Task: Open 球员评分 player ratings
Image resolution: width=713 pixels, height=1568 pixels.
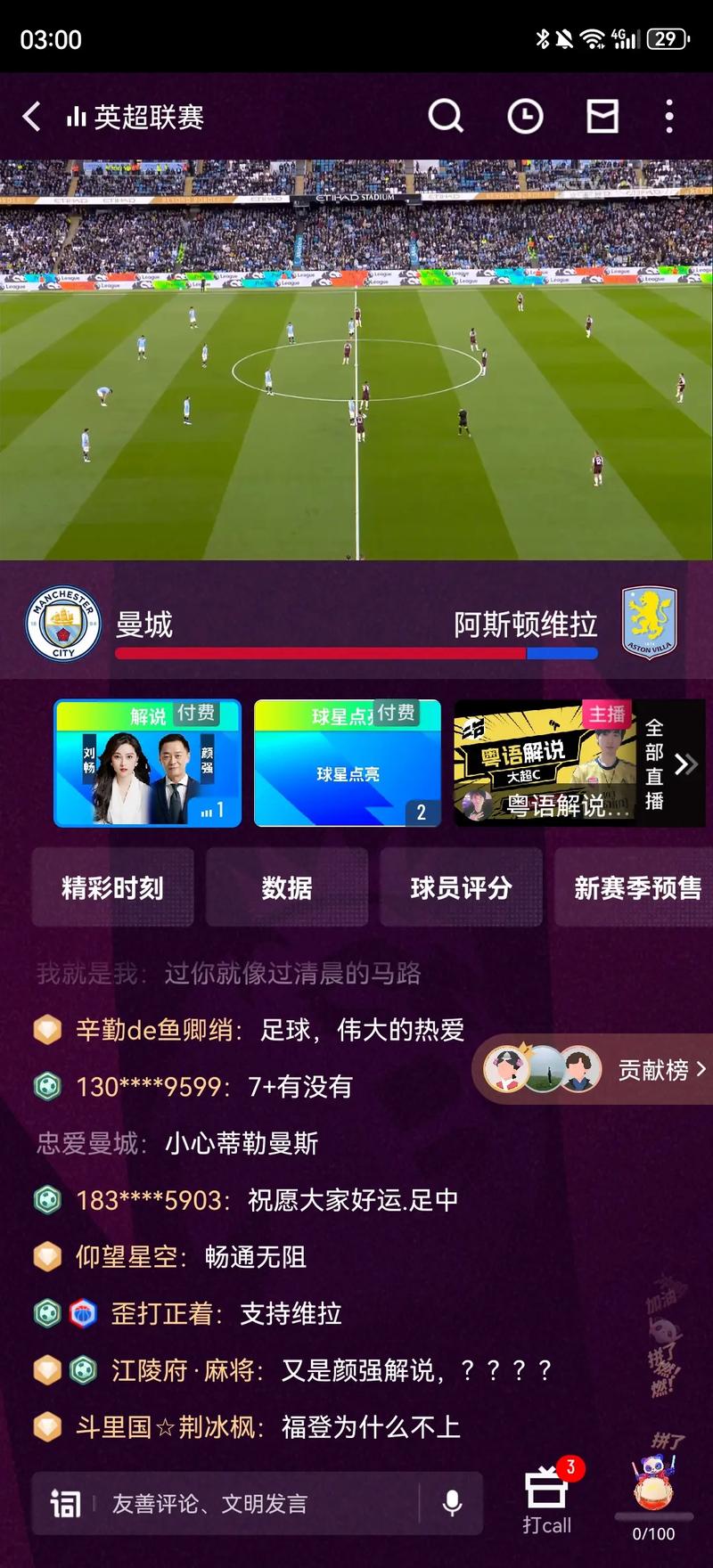Action: click(x=461, y=887)
